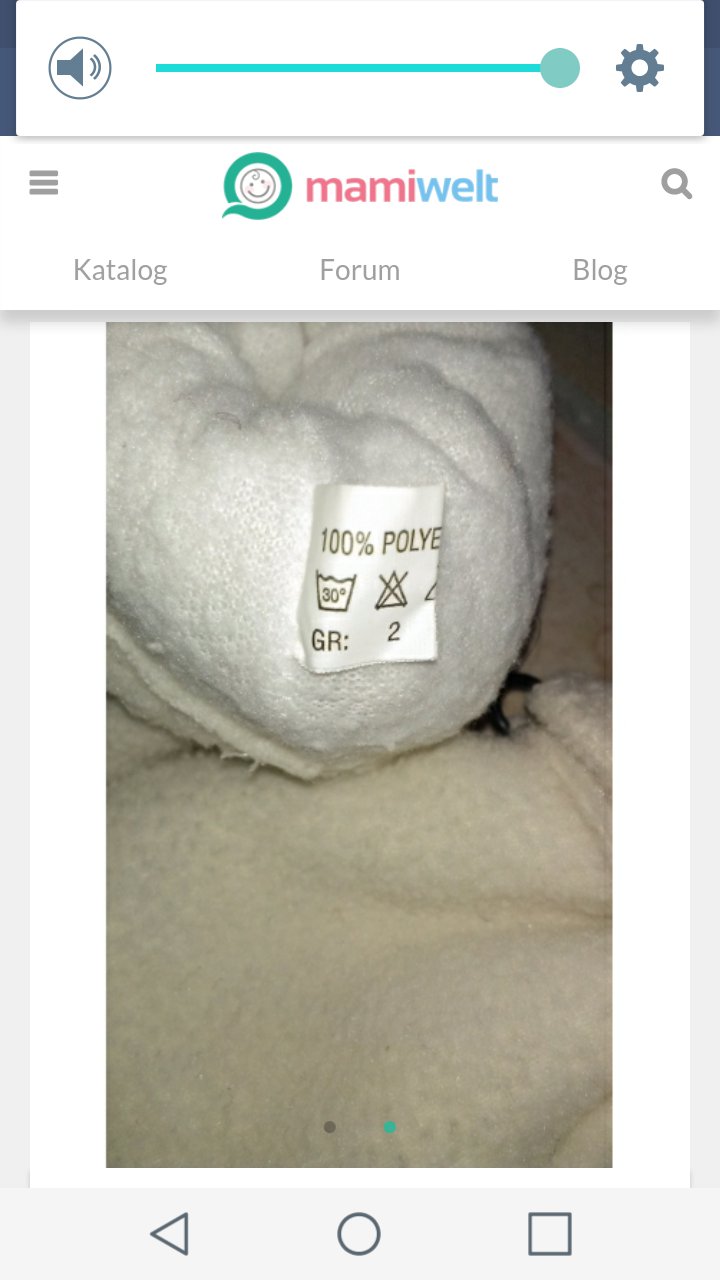
Task: Go to mamiwelt homepage logo
Action: click(360, 186)
